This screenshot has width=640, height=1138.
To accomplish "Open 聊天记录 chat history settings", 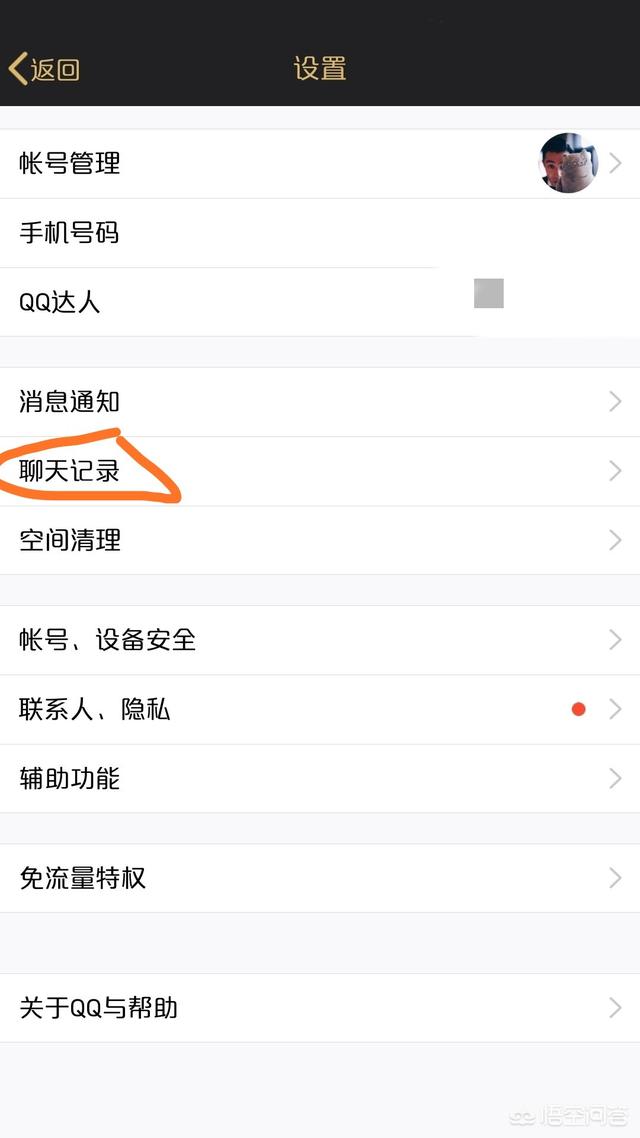I will 320,472.
